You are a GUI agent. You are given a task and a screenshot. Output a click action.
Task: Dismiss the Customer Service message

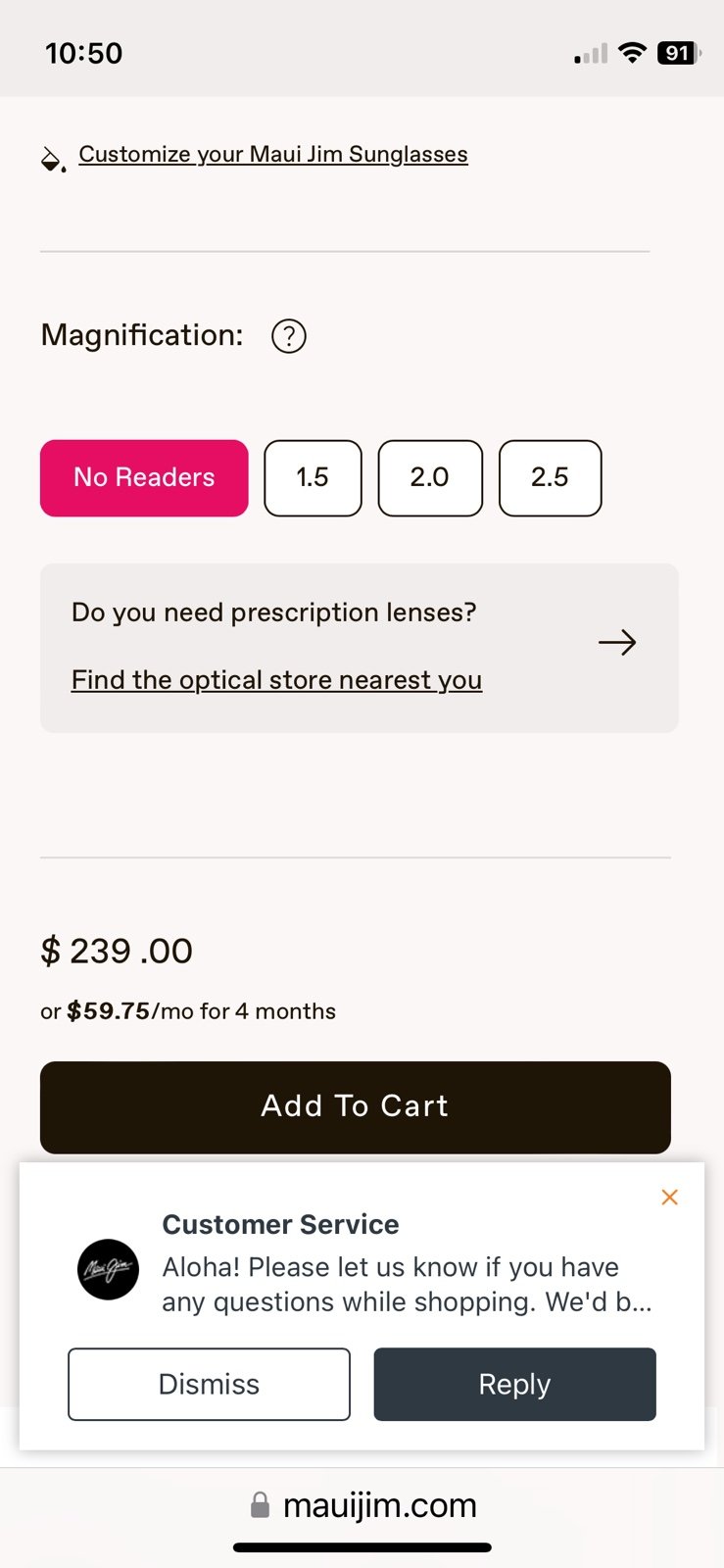(x=209, y=1384)
